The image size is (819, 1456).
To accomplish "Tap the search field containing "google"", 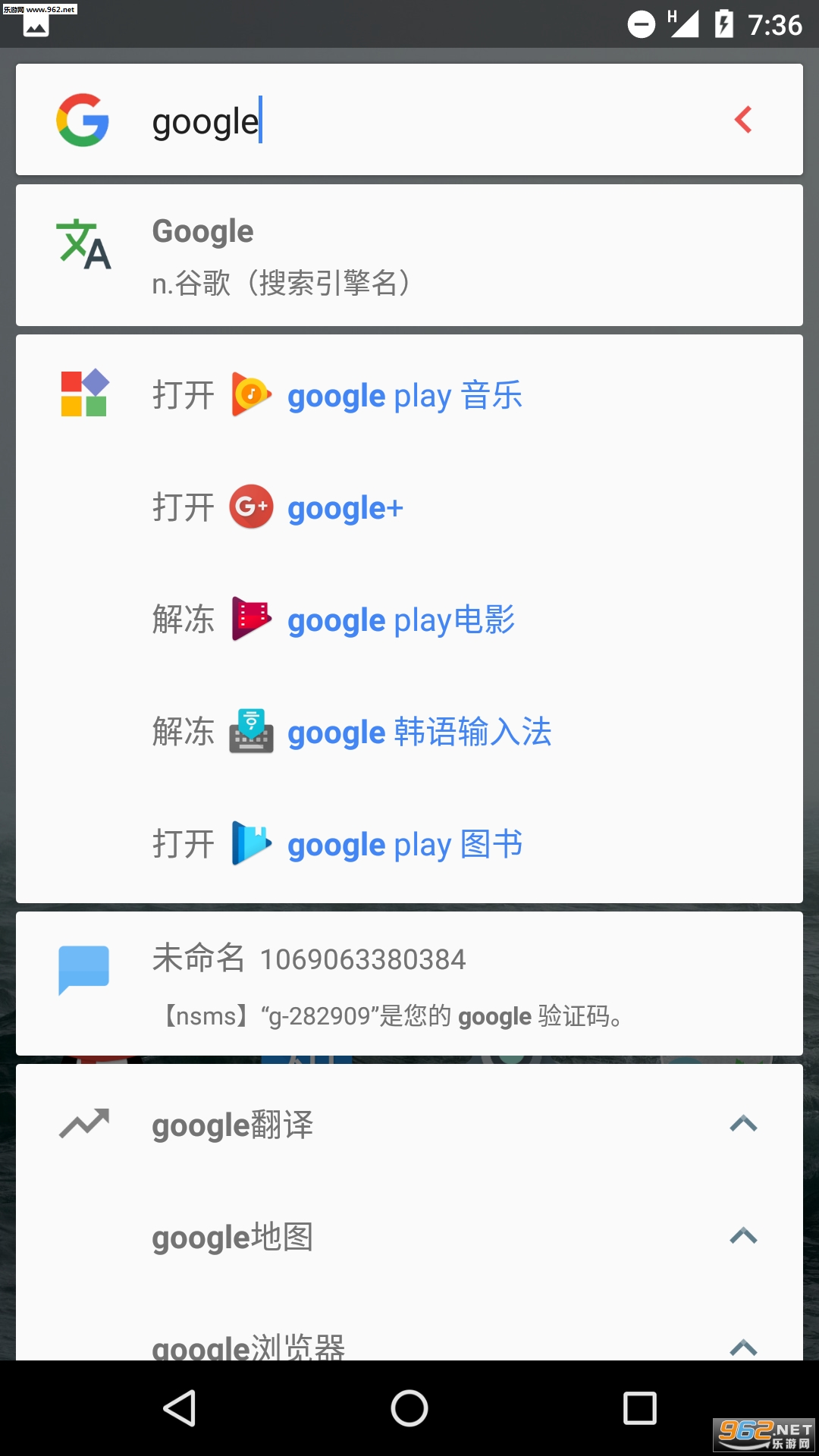I will pos(425,121).
